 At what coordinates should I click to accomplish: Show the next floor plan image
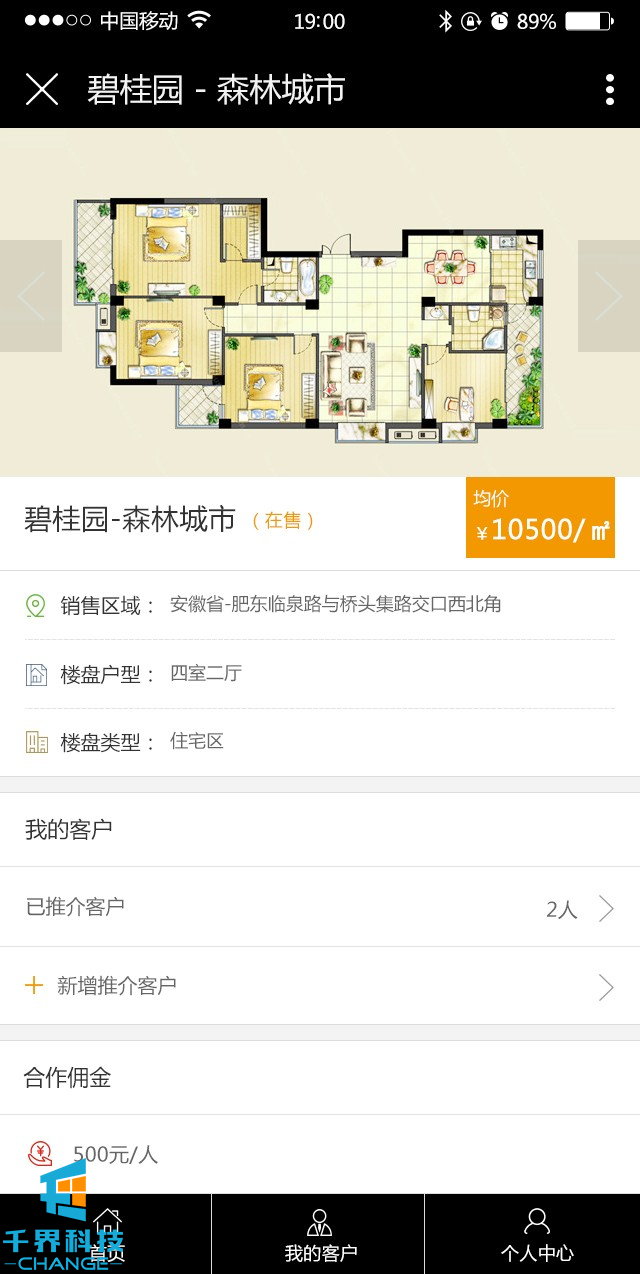[608, 296]
